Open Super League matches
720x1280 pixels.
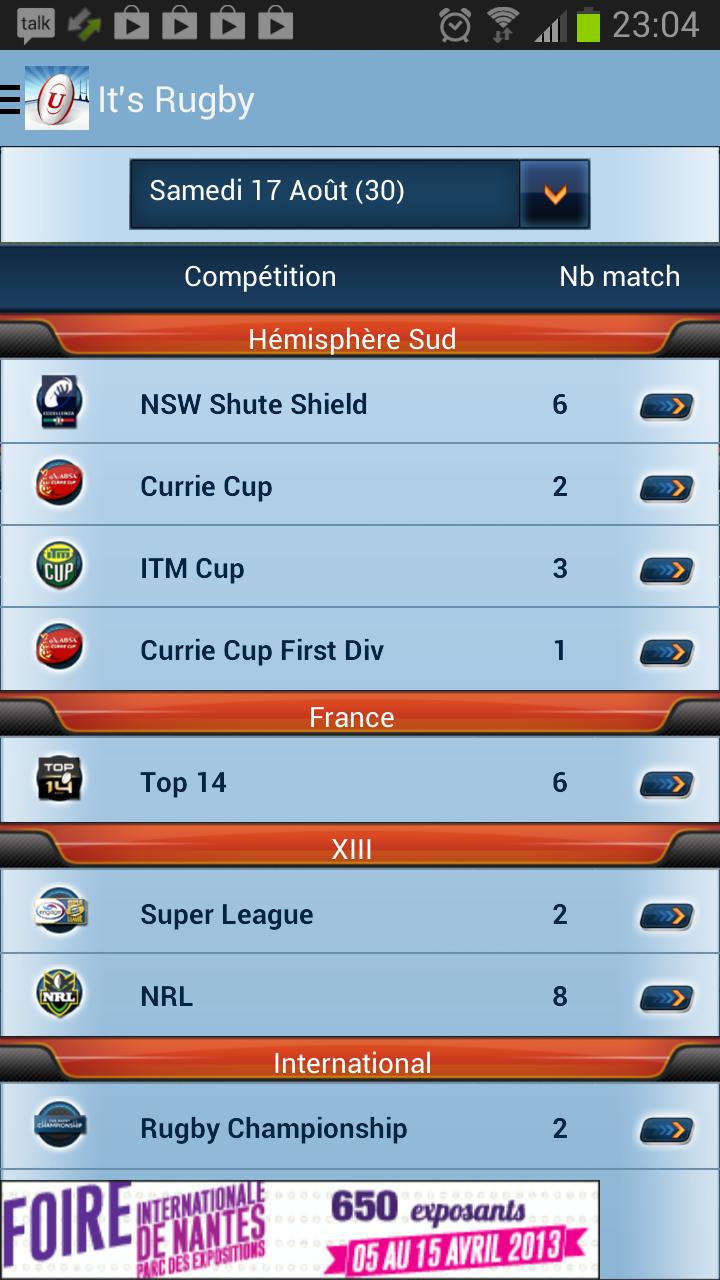click(666, 915)
